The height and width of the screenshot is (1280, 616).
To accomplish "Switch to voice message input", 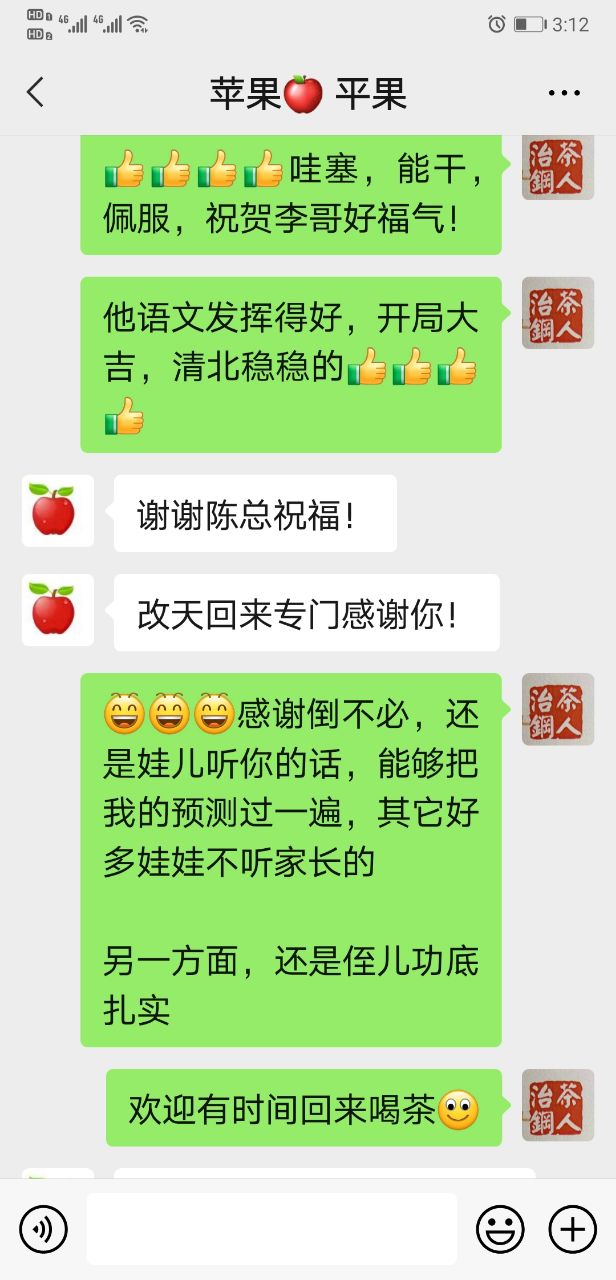I will click(x=43, y=1228).
